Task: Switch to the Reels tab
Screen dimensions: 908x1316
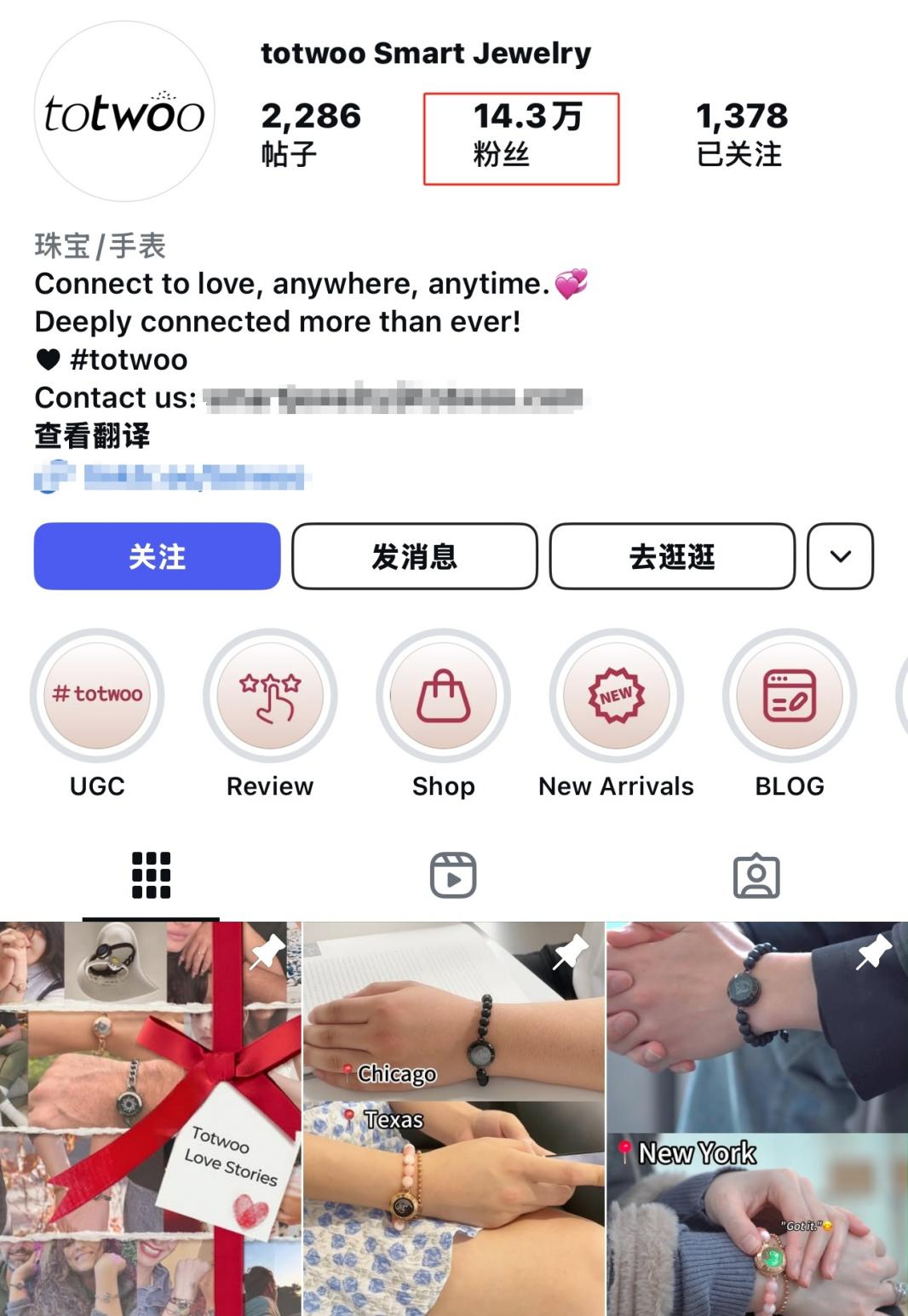Action: [x=453, y=875]
